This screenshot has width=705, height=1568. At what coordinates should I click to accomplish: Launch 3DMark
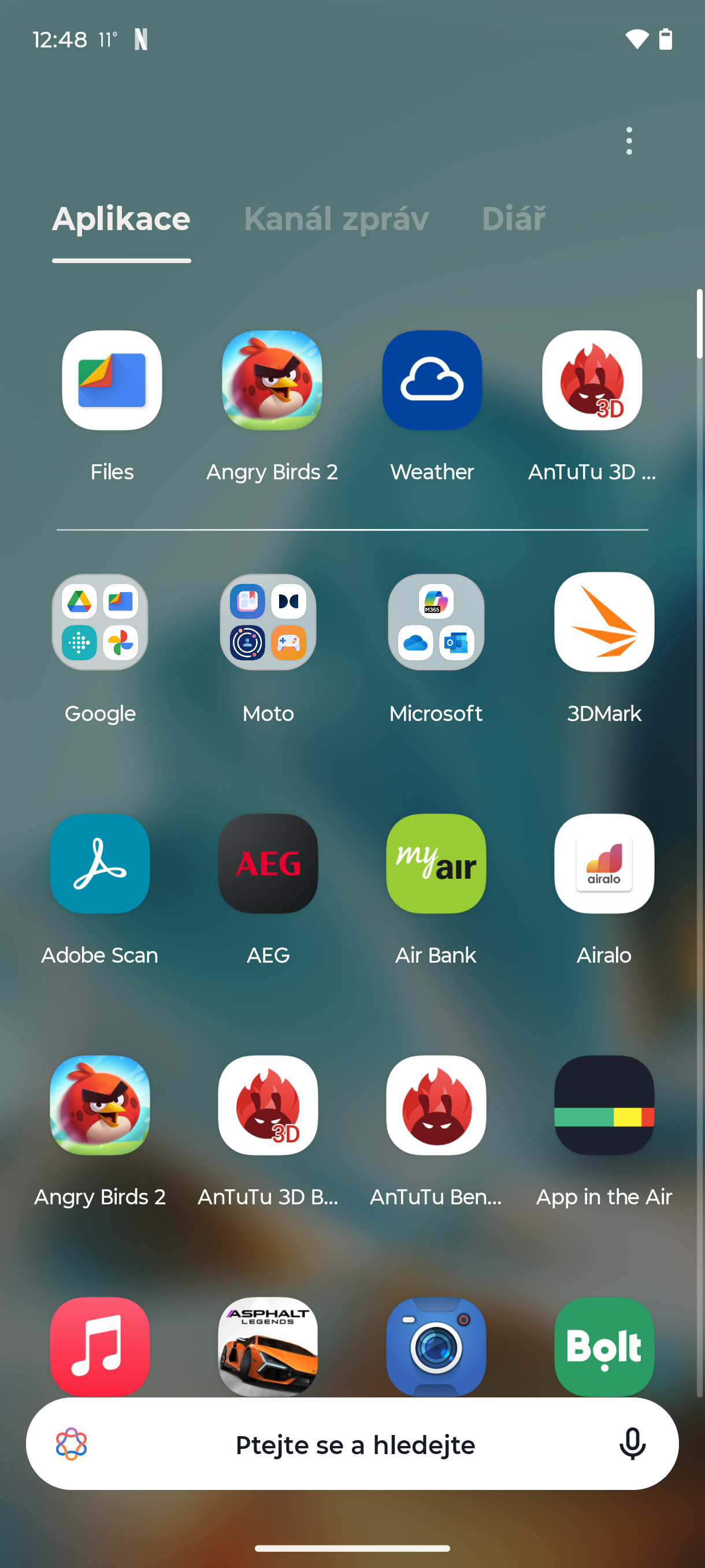point(604,622)
